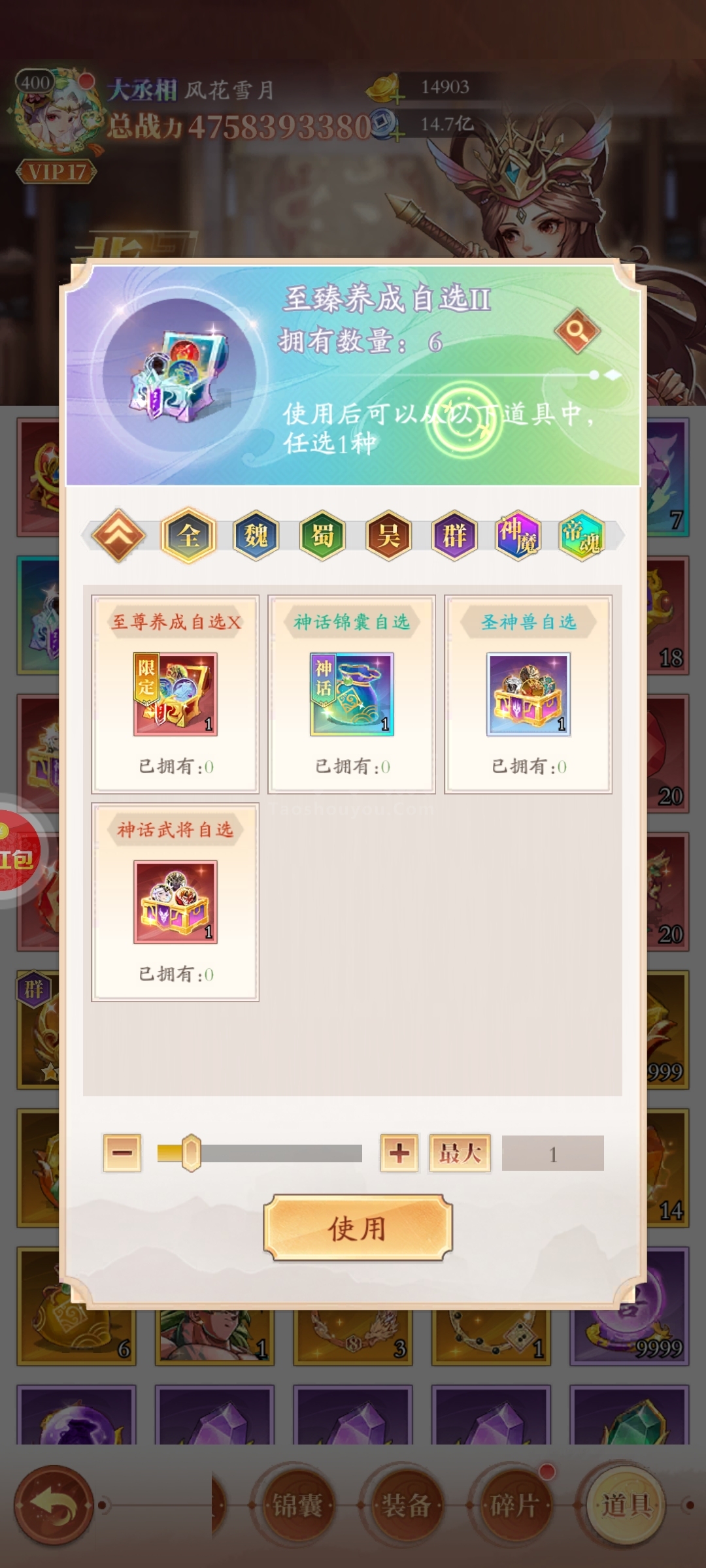This screenshot has height=1568, width=706.
Task: Filter by the 吴 faction
Action: pyautogui.click(x=388, y=536)
